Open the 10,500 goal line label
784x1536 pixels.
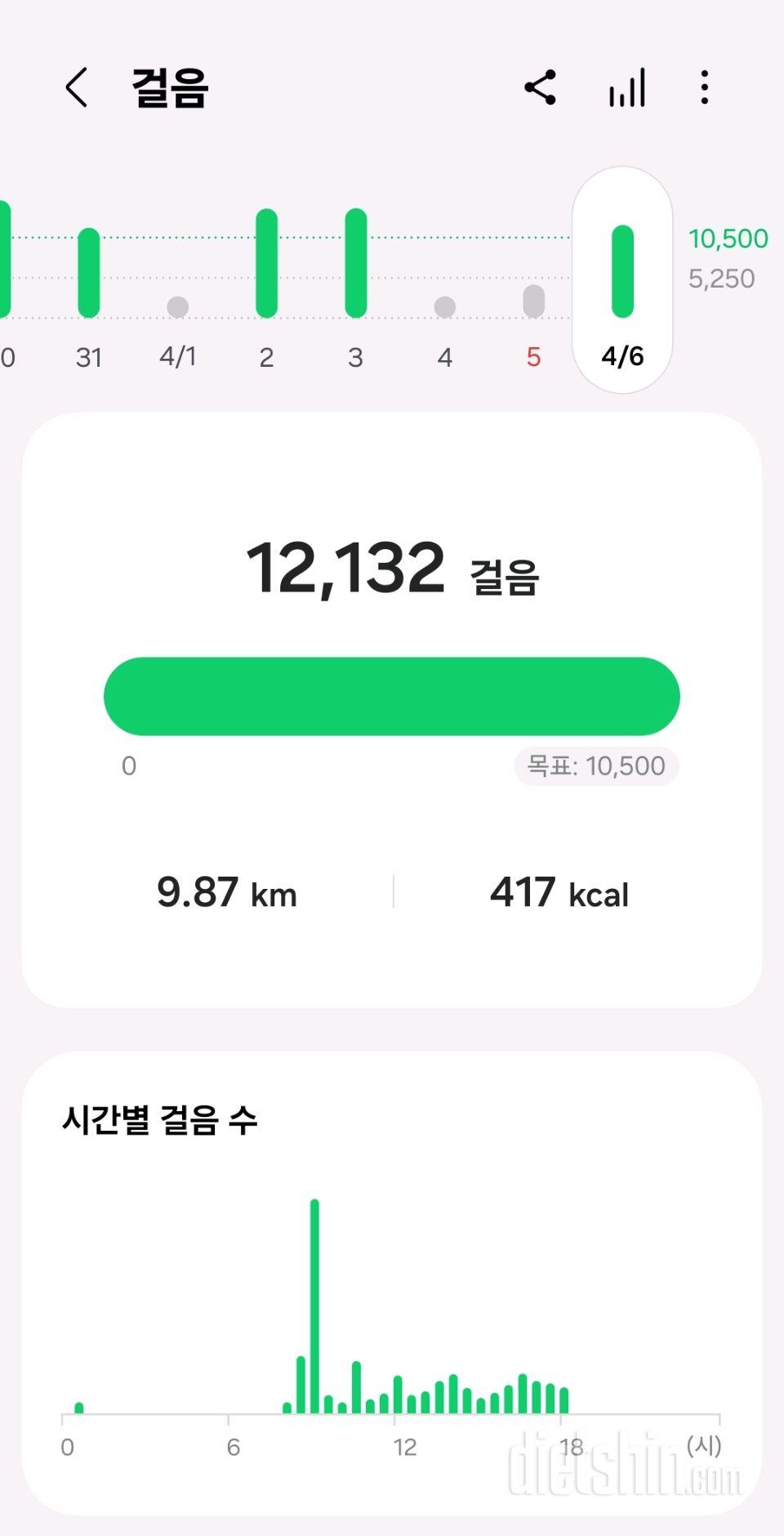click(728, 239)
